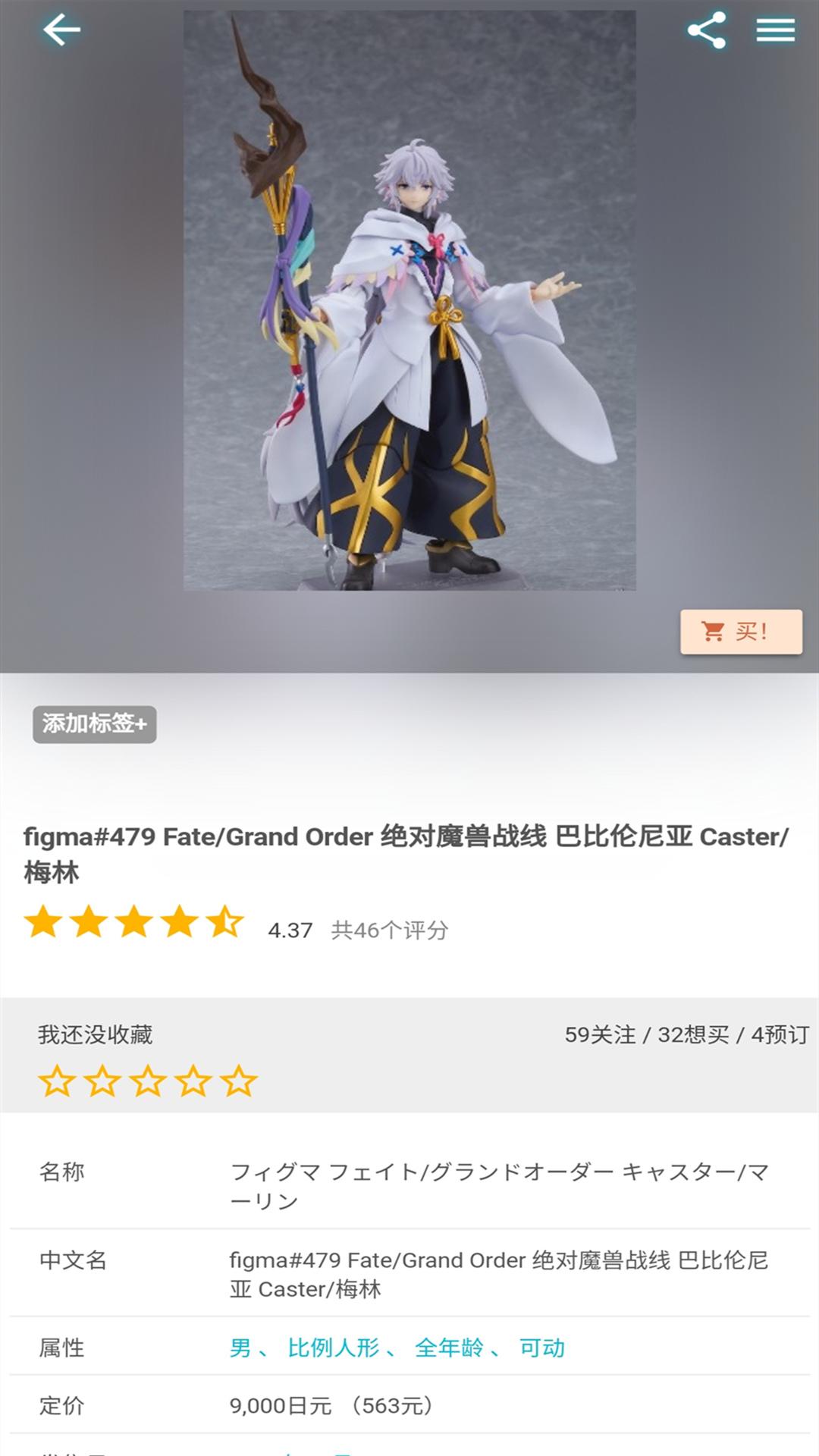Screen dimensions: 819x1456
Task: Tap the 买! buy button
Action: tap(741, 632)
